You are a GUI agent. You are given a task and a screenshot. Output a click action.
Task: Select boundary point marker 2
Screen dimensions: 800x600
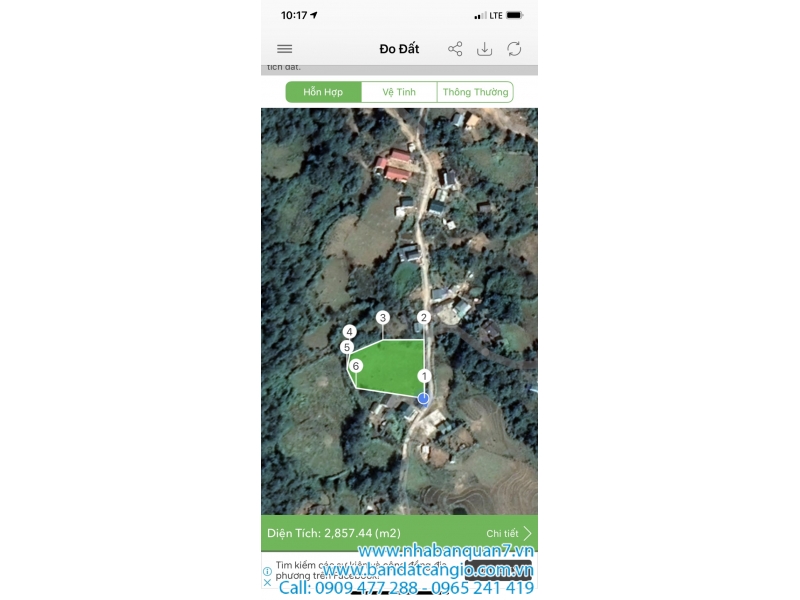point(424,318)
